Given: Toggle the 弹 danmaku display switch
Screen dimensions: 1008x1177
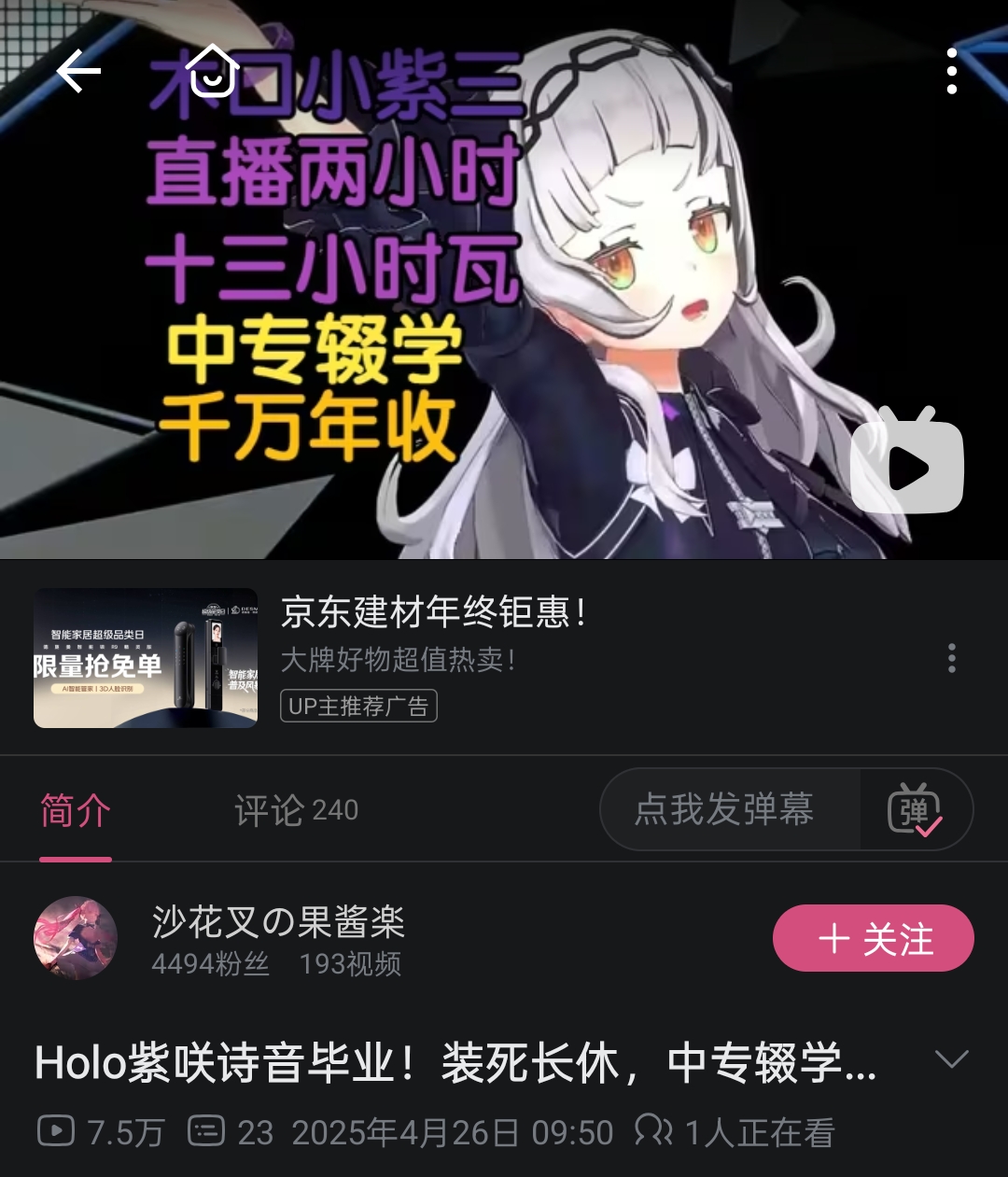Looking at the screenshot, I should pos(916,809).
